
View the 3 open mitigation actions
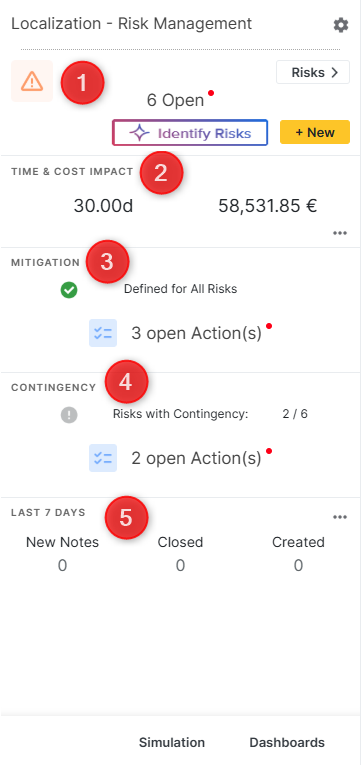coord(196,333)
